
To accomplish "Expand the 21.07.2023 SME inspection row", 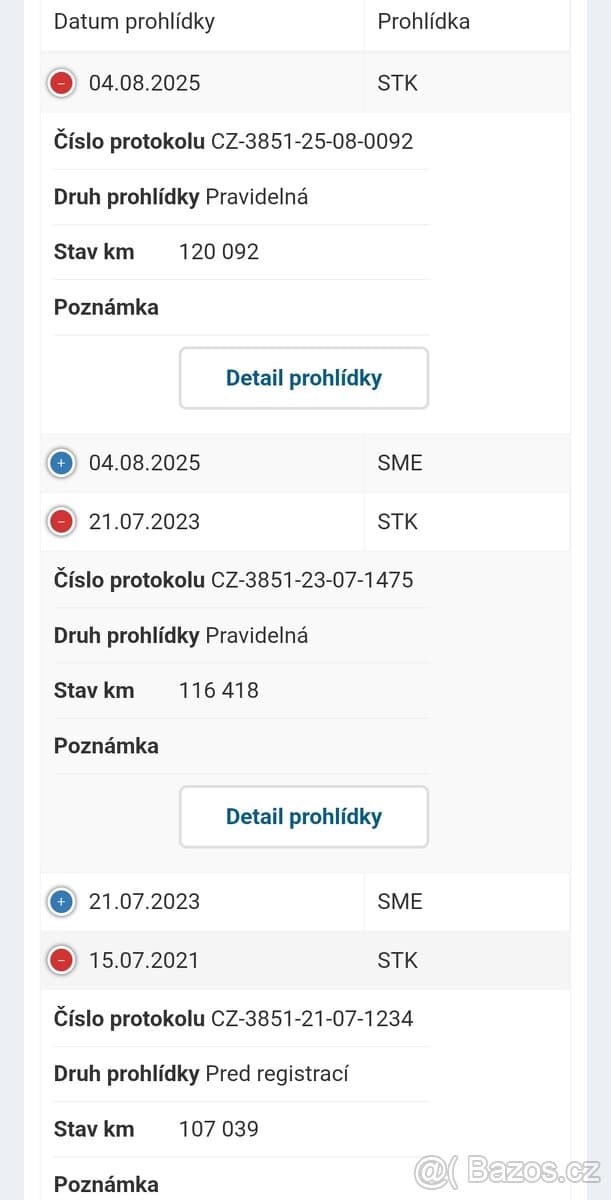I will [x=61, y=902].
